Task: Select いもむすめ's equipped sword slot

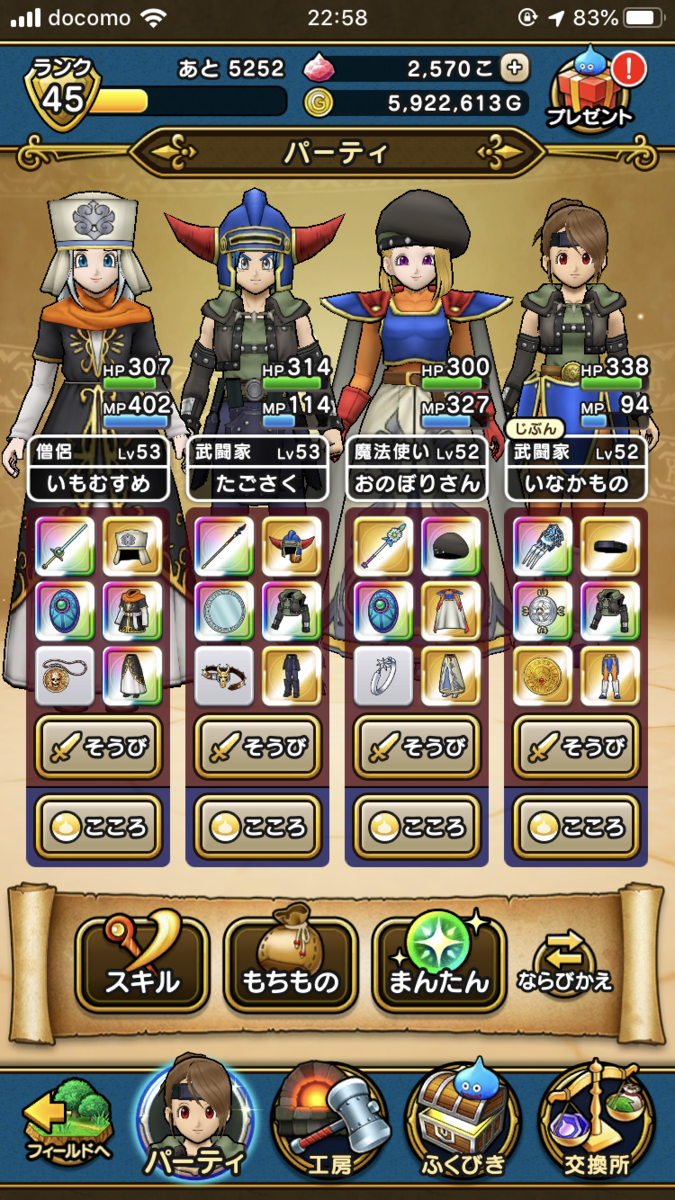Action: click(x=68, y=543)
